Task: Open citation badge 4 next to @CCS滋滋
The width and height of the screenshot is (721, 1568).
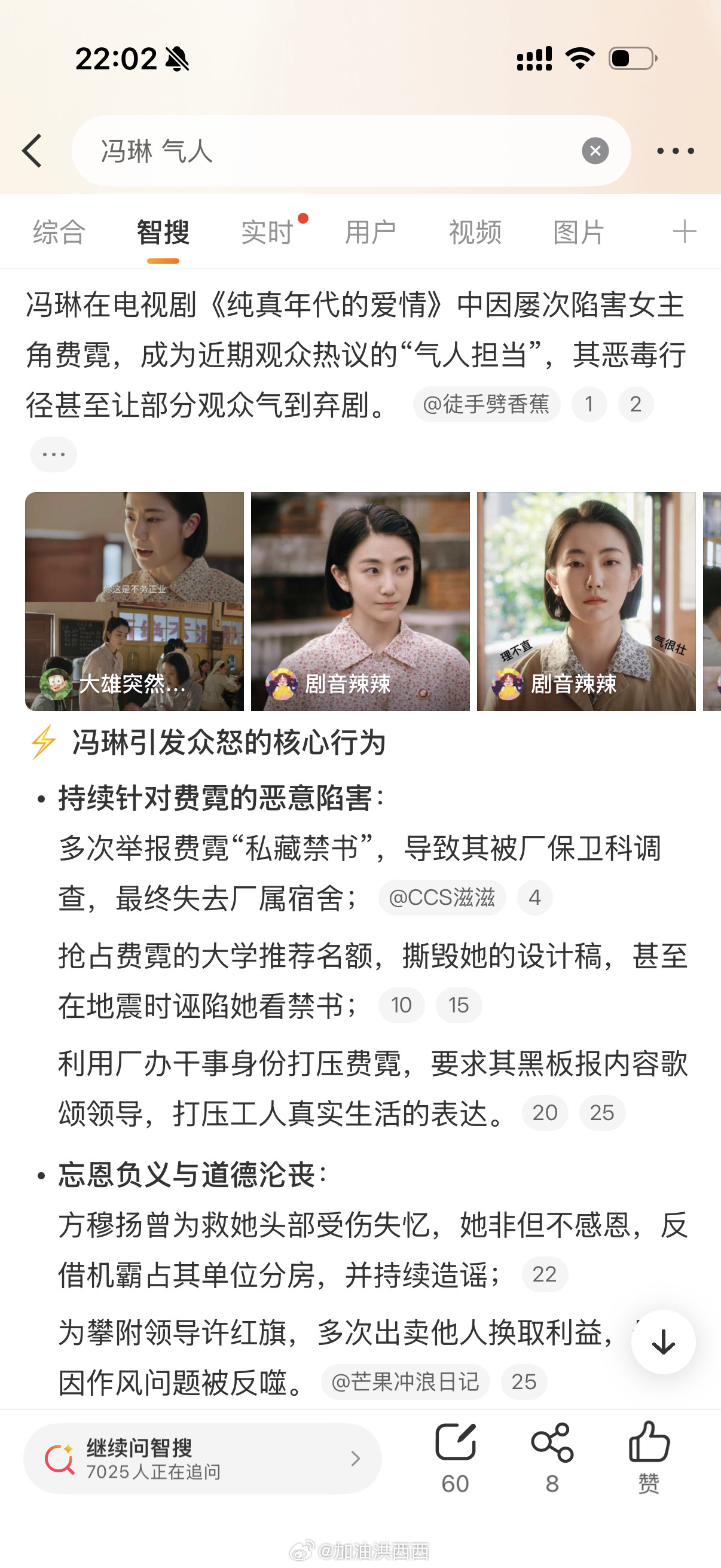Action: tap(535, 897)
